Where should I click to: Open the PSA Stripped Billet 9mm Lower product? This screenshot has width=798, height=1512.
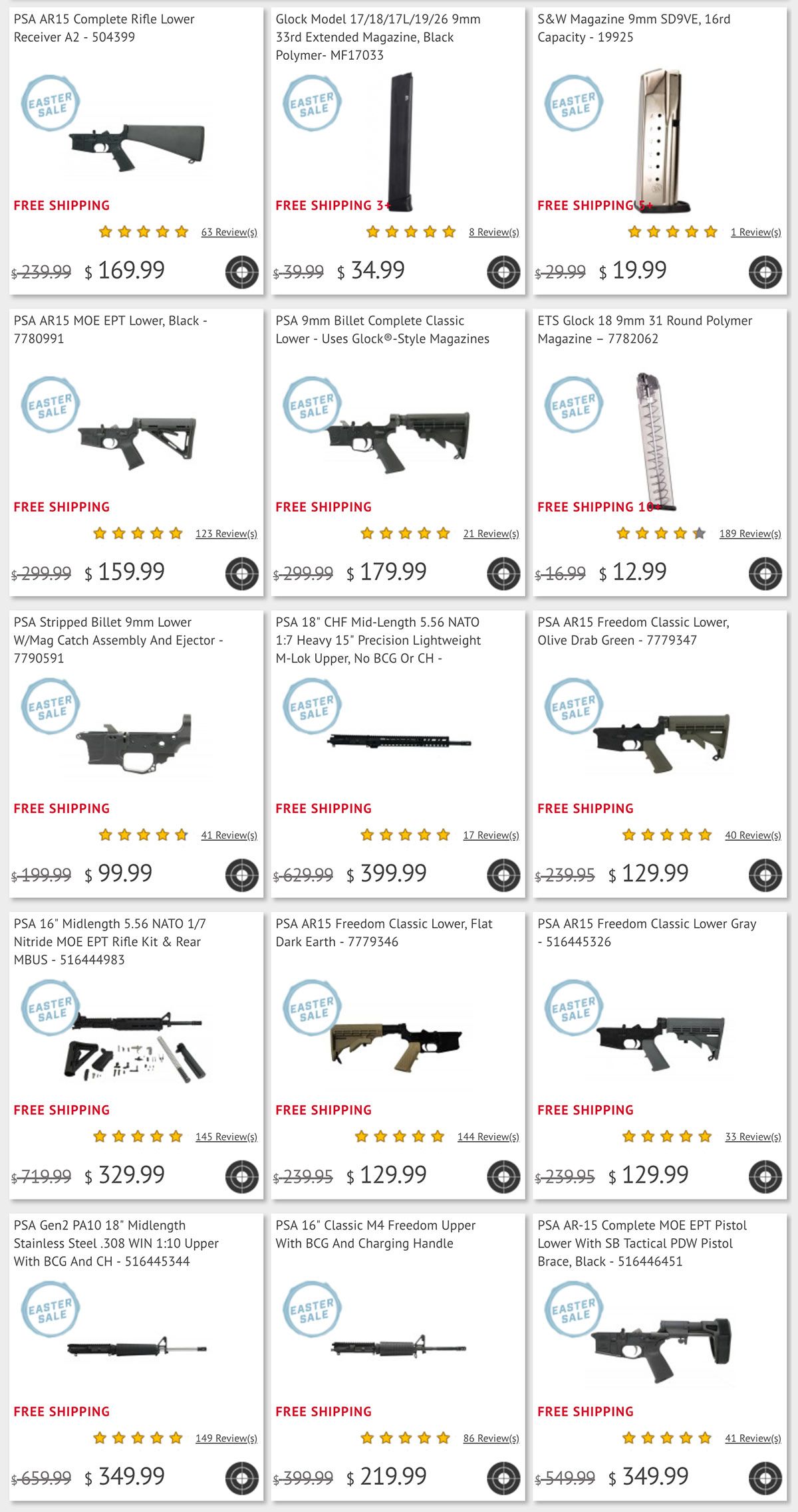point(118,640)
